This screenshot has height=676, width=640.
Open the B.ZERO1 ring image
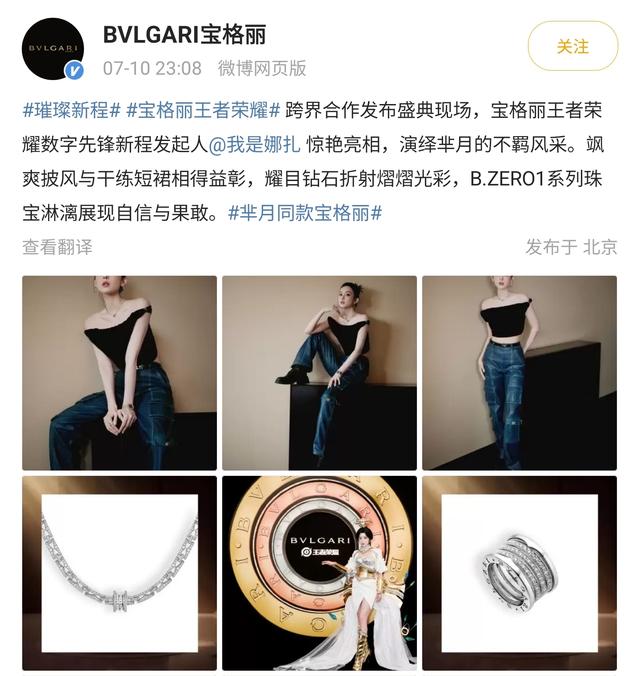[x=519, y=573]
